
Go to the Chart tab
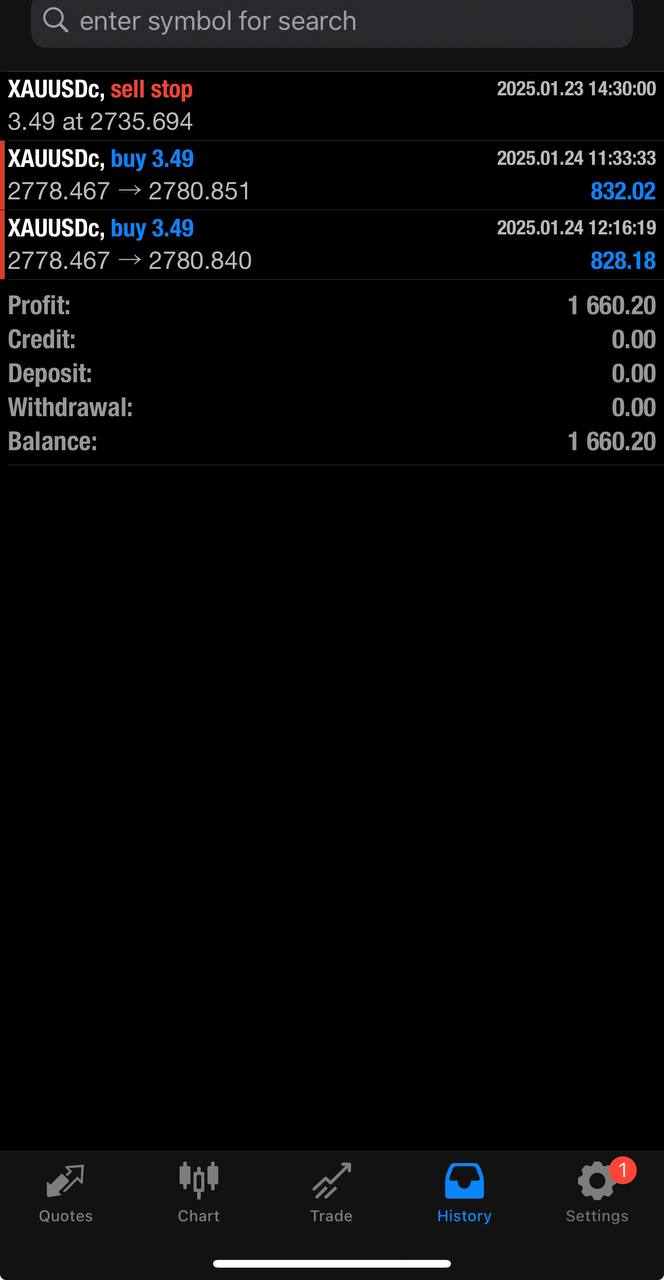(198, 1194)
